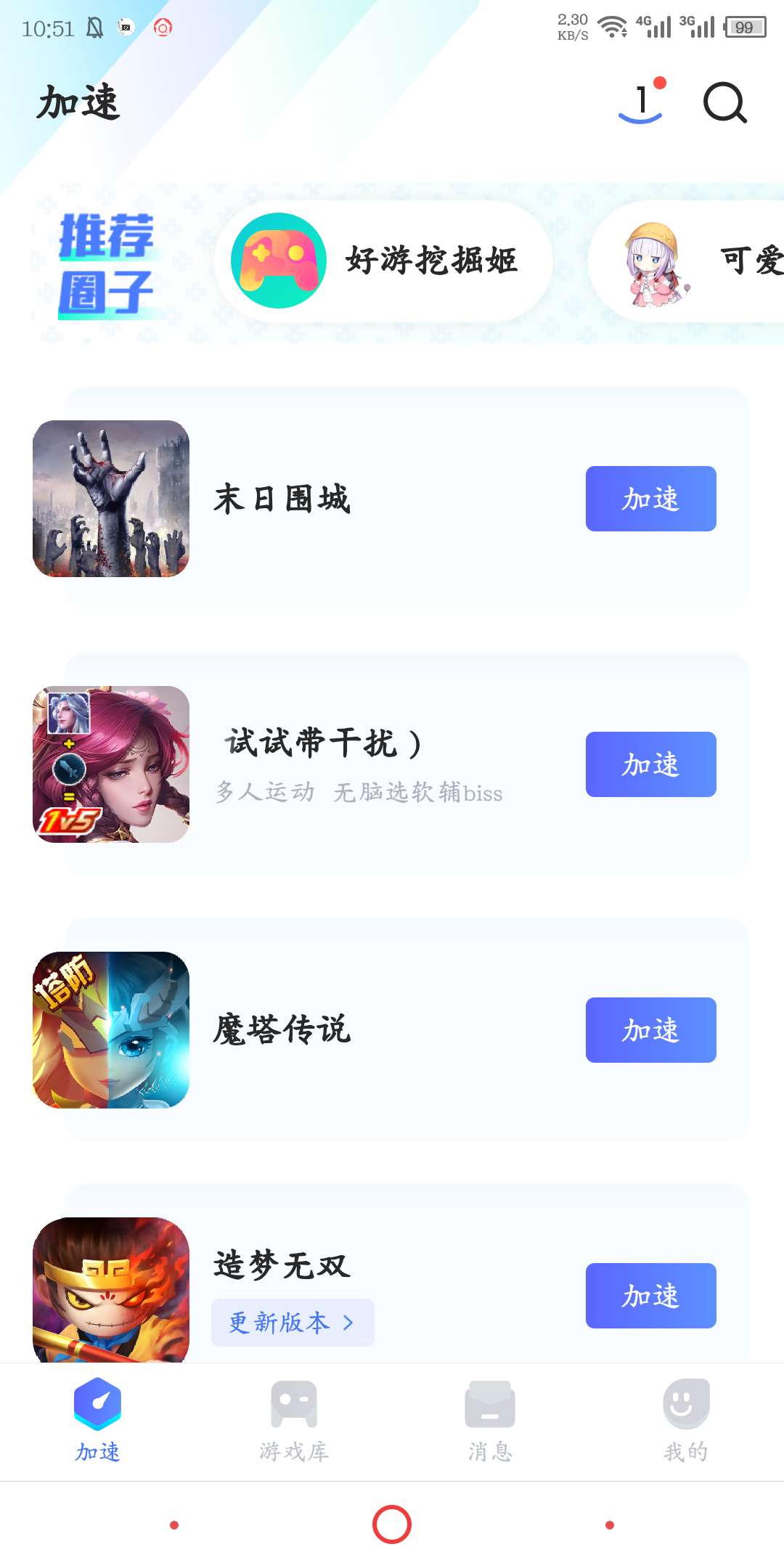Tap 加速 button for 末日围城
Screen dimensions: 784x1568
(x=650, y=499)
